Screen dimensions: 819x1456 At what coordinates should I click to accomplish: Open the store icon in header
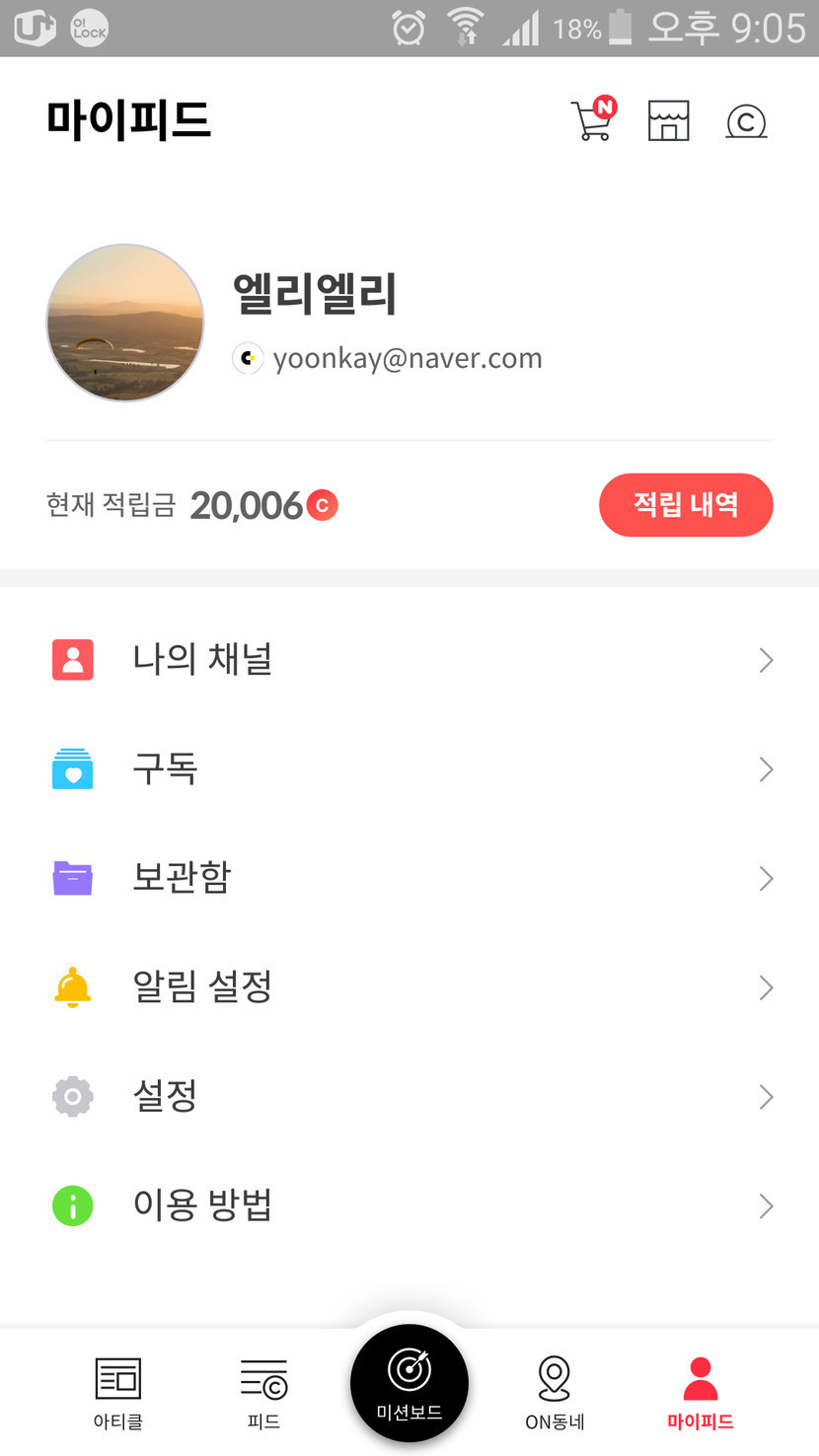[x=668, y=121]
